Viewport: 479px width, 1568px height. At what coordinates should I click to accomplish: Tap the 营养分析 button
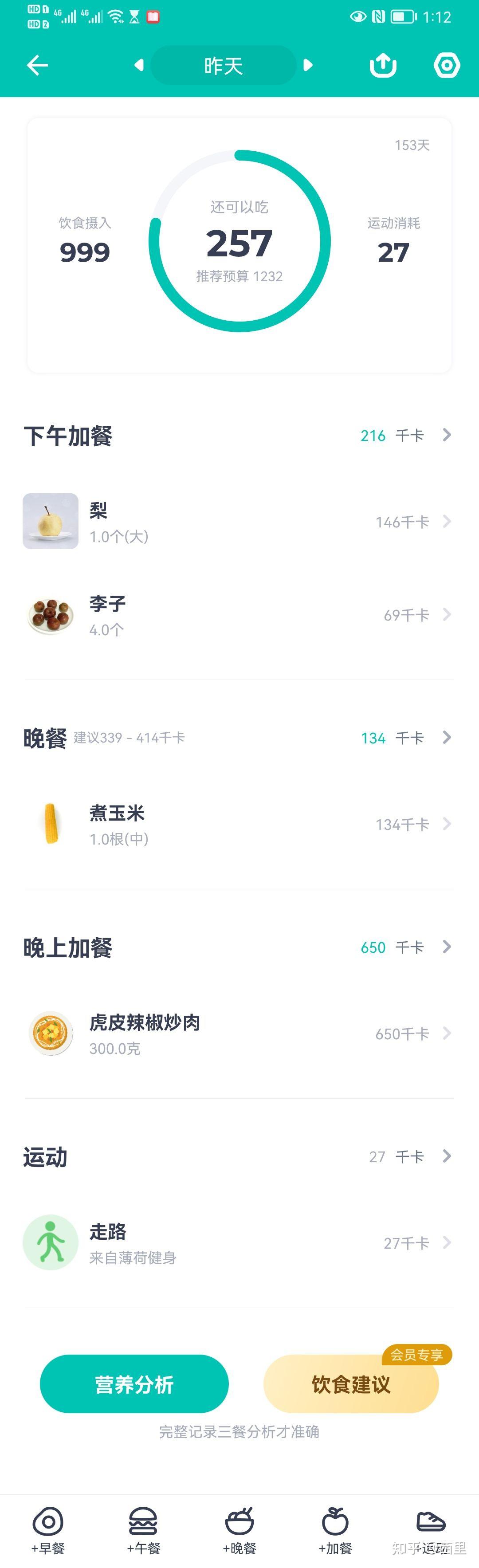[134, 1383]
